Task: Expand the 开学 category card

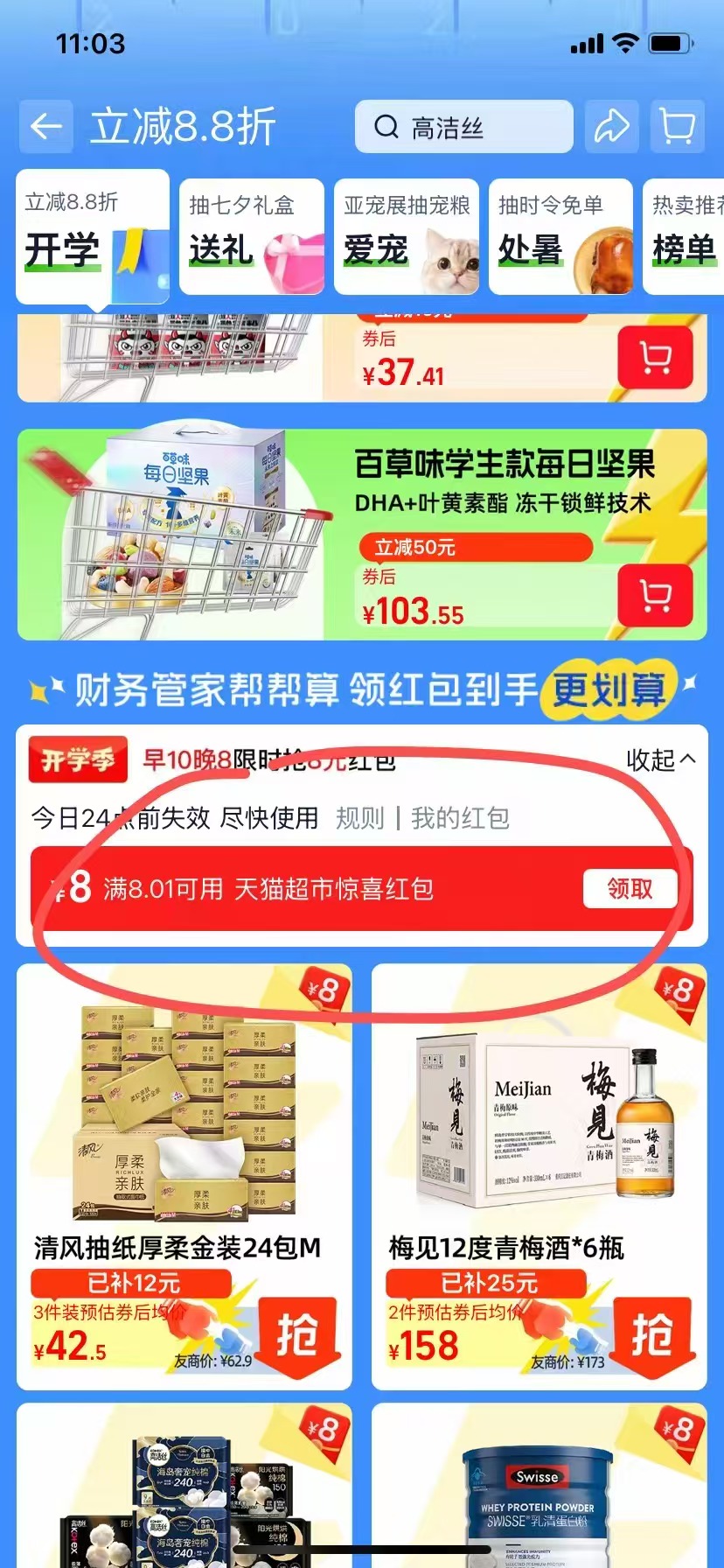Action: (x=91, y=234)
